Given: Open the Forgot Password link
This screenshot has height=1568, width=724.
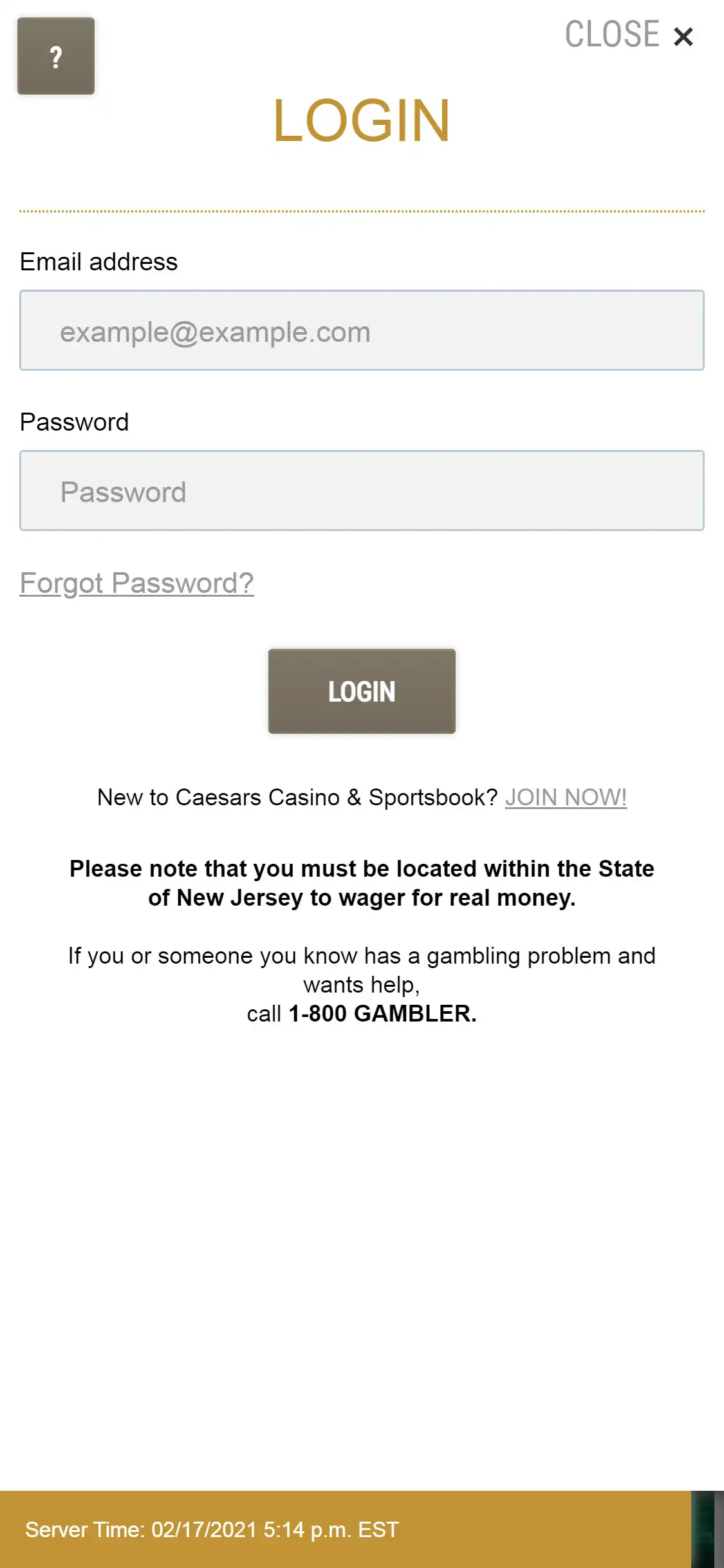Looking at the screenshot, I should tap(136, 583).
